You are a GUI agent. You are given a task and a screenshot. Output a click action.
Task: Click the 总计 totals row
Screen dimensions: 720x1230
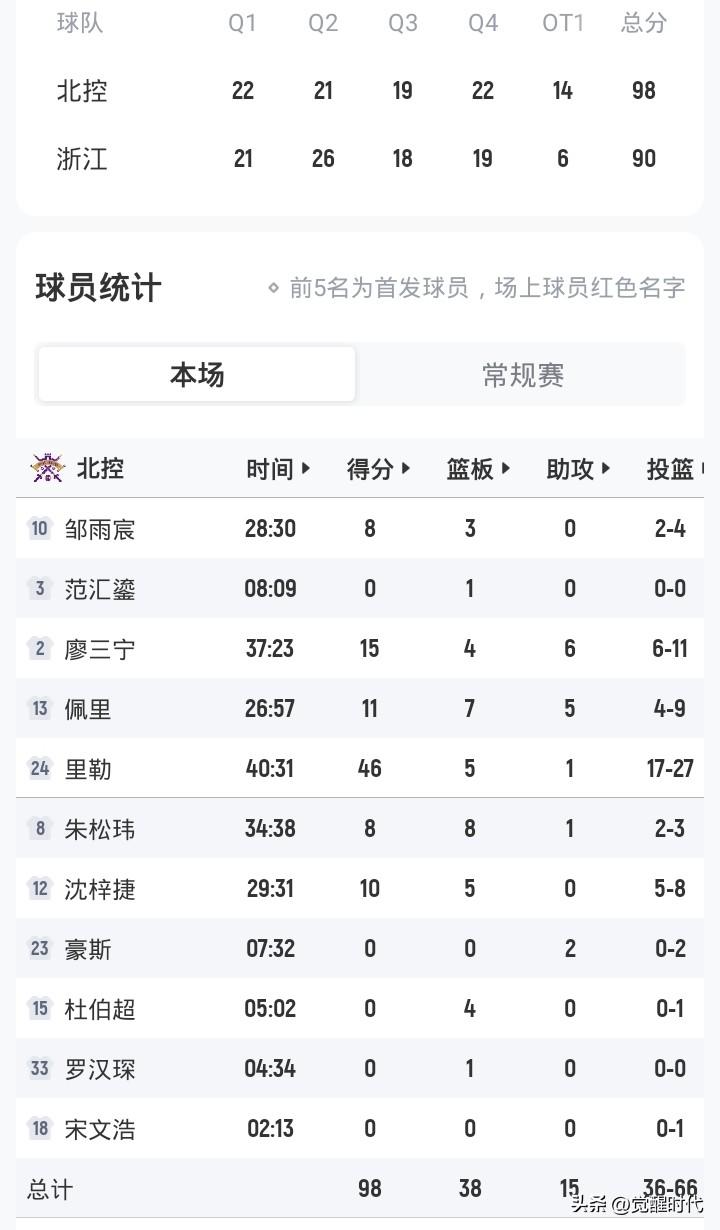48,1190
